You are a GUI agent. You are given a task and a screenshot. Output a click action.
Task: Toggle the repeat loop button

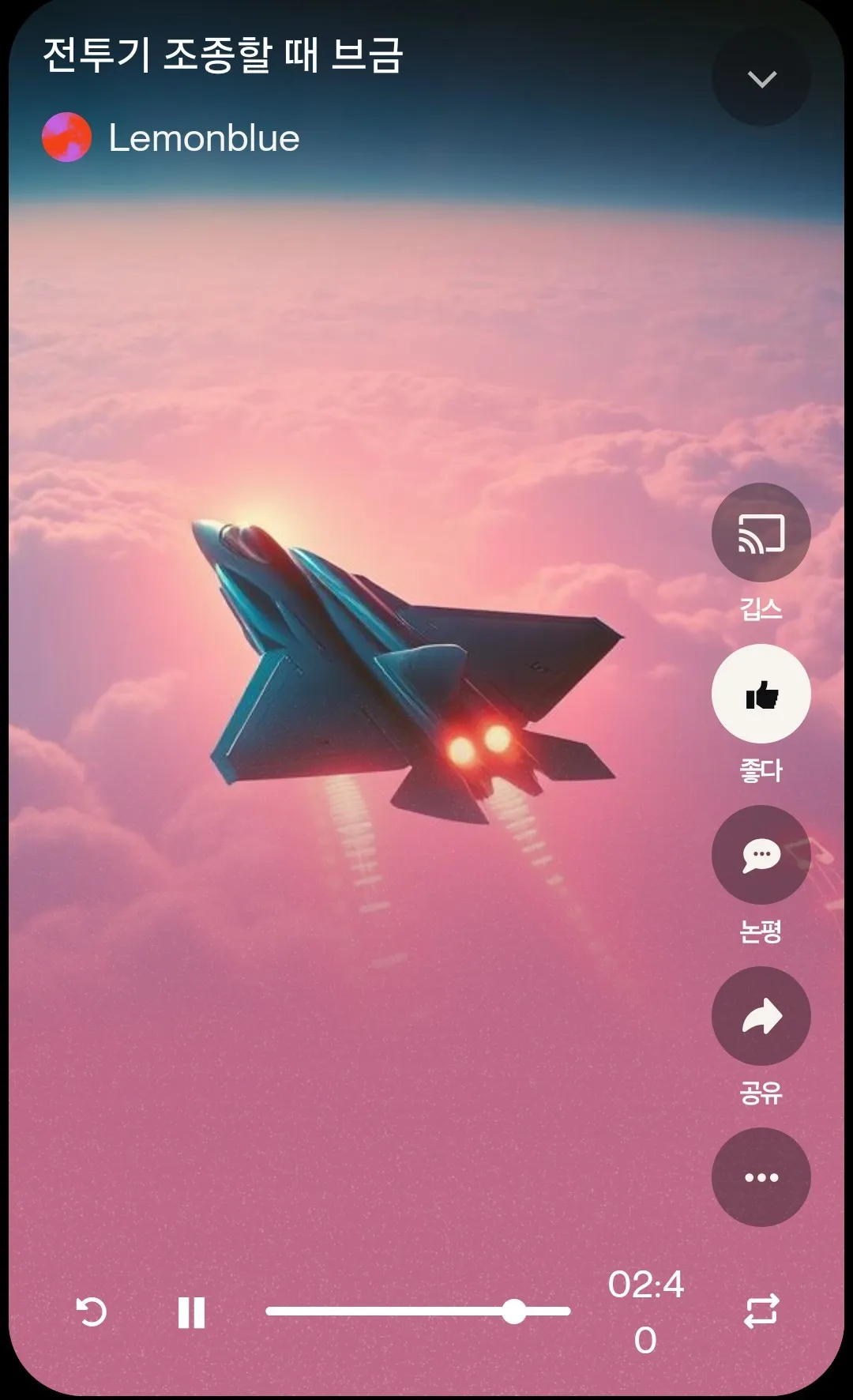point(761,1311)
